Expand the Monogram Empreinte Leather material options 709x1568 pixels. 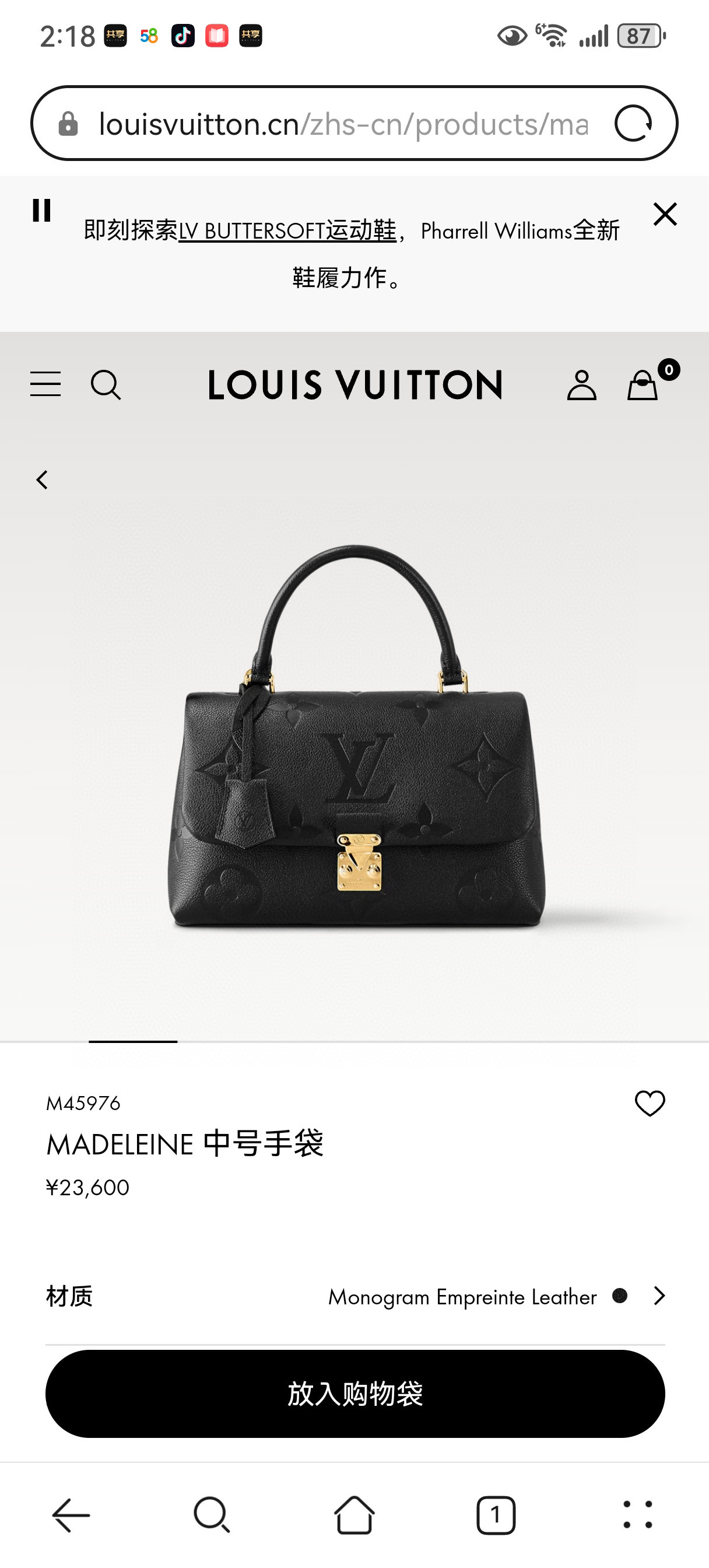pos(659,1297)
